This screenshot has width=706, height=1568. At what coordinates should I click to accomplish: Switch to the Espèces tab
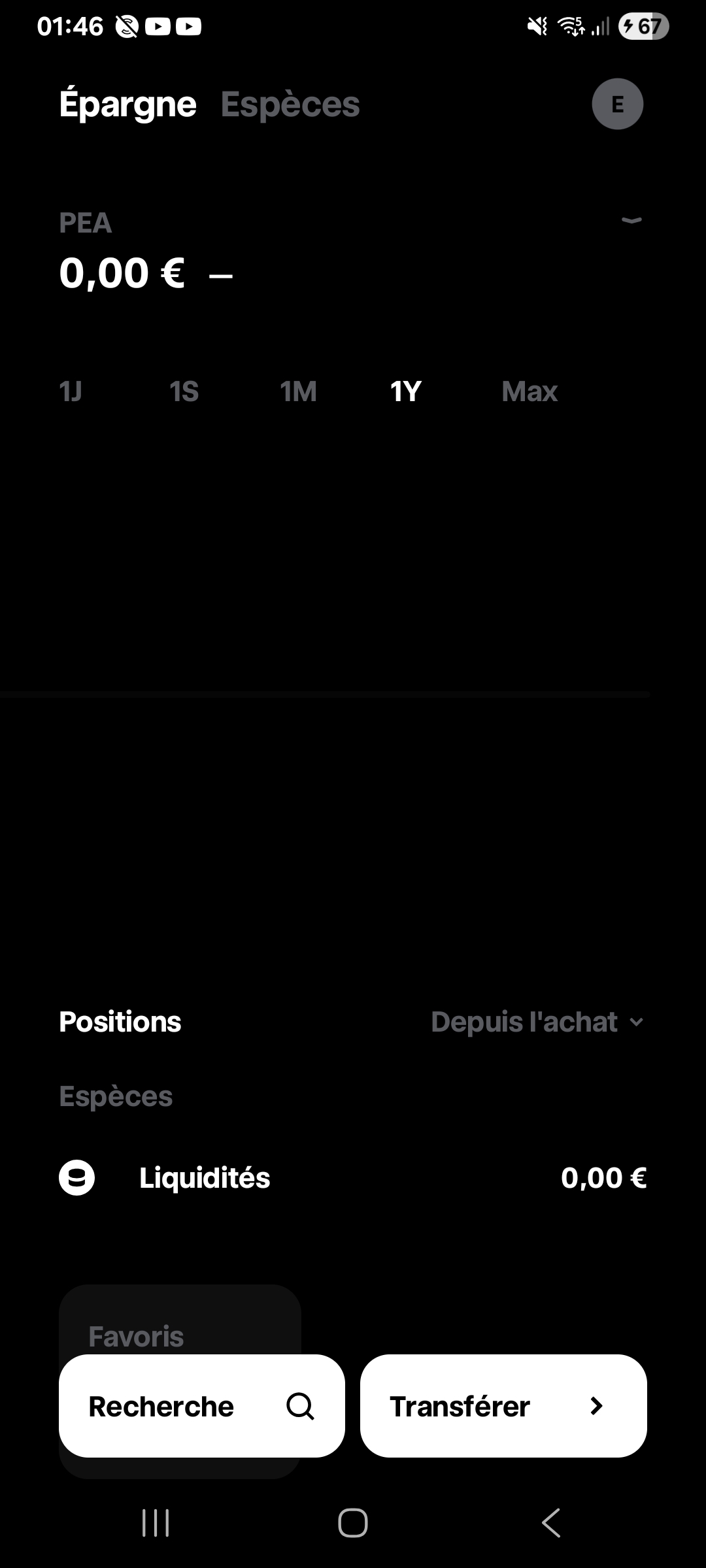[x=290, y=105]
